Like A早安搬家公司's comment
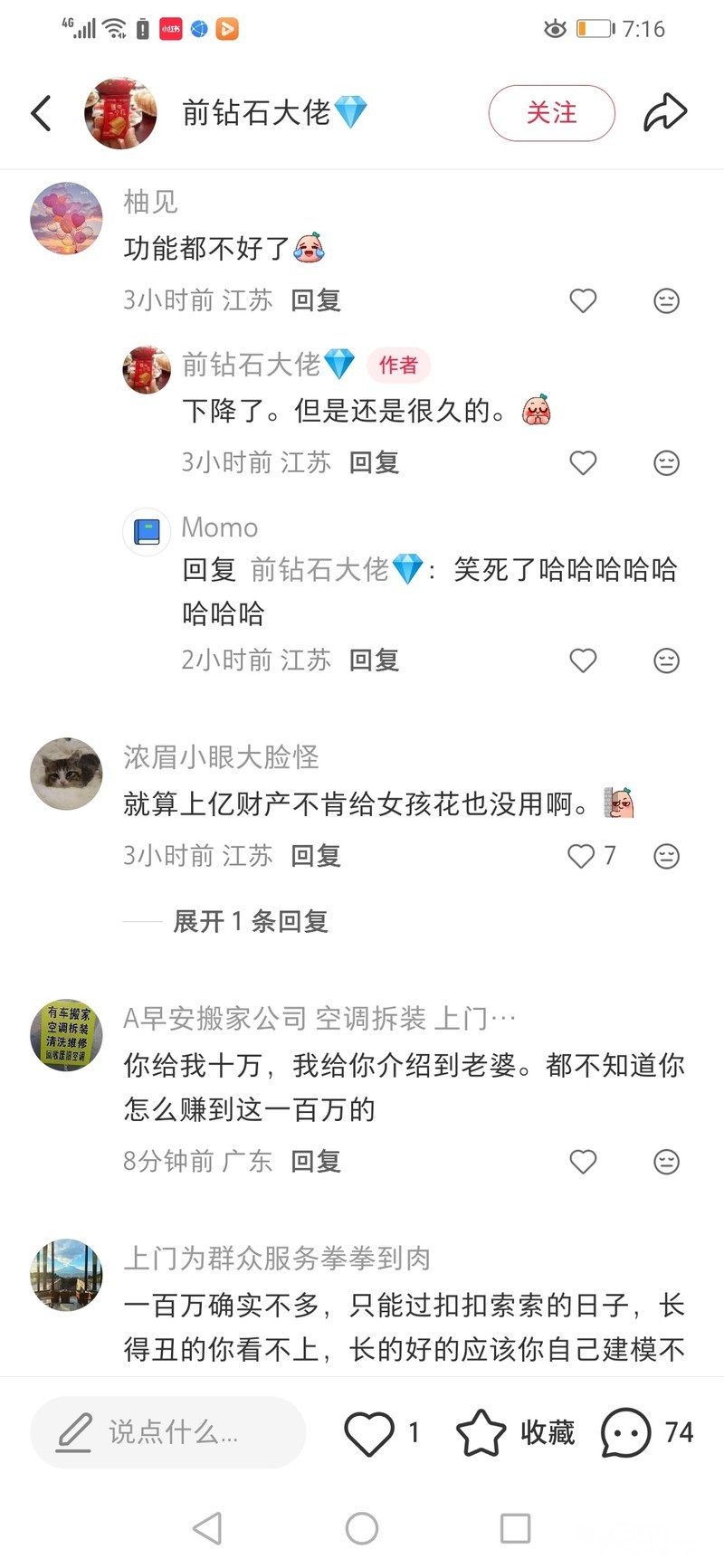724x1568 pixels. point(583,1161)
